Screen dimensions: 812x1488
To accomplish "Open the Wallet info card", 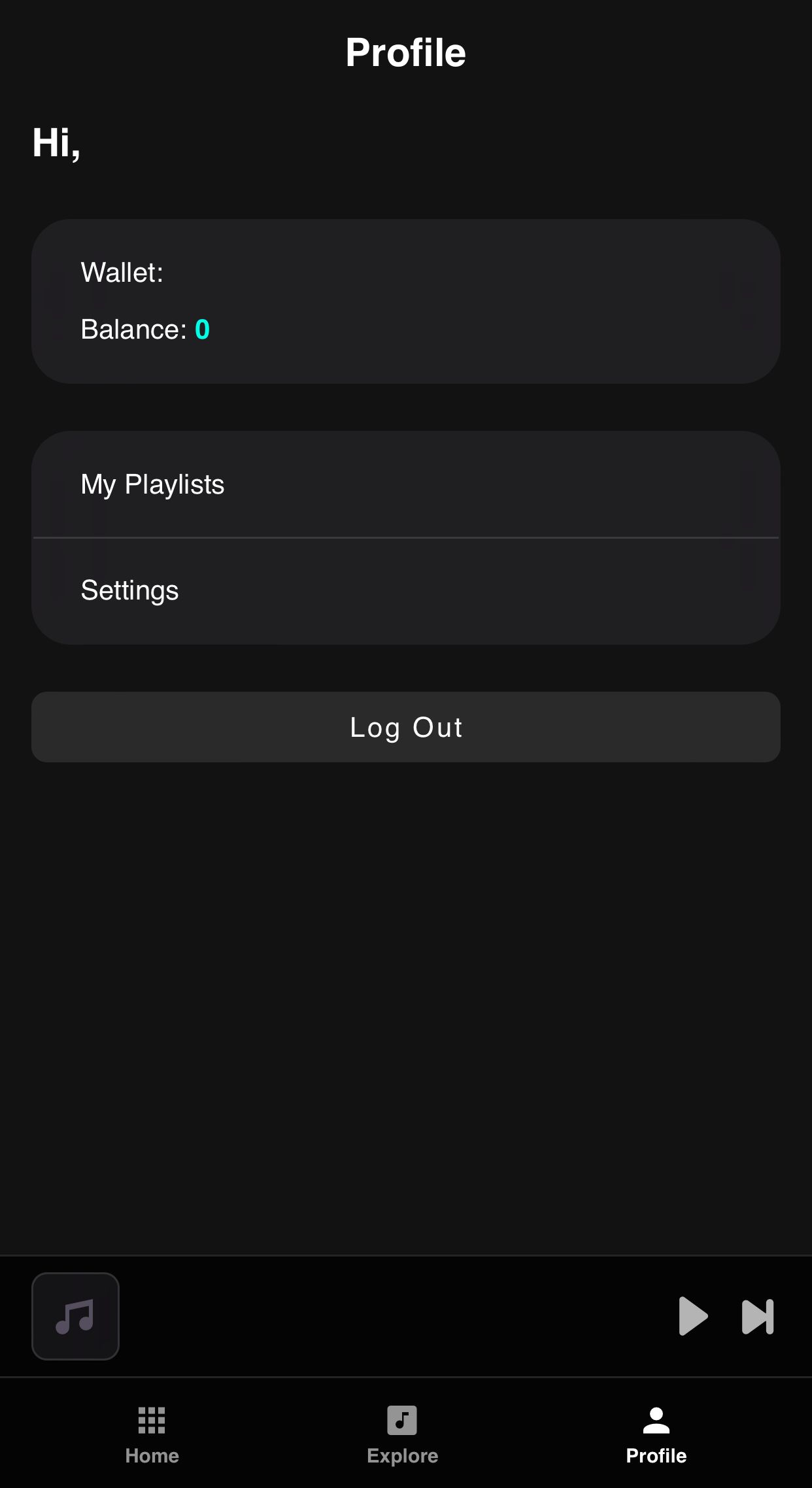I will 405,299.
